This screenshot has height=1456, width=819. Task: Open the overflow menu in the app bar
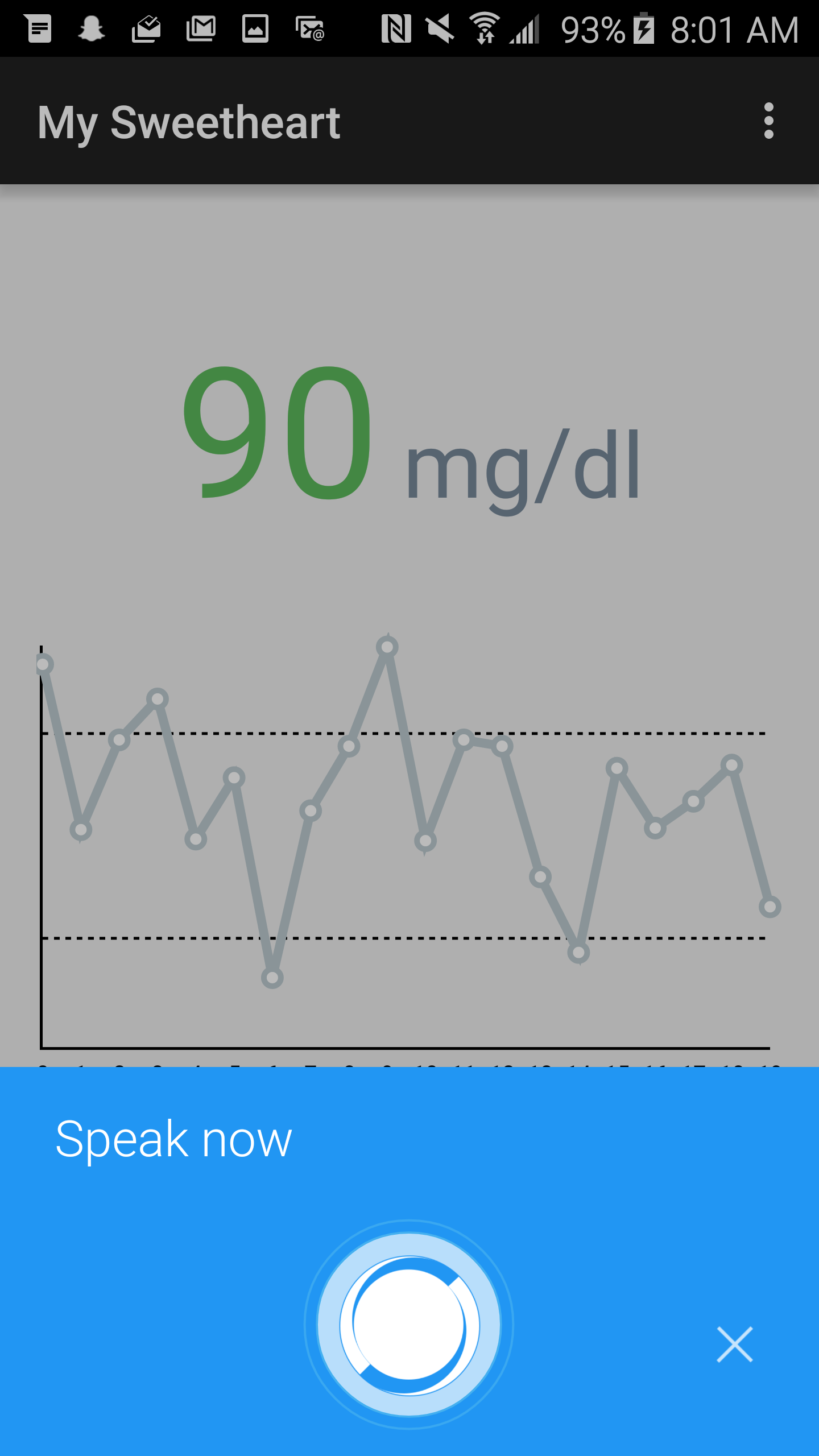click(x=768, y=121)
